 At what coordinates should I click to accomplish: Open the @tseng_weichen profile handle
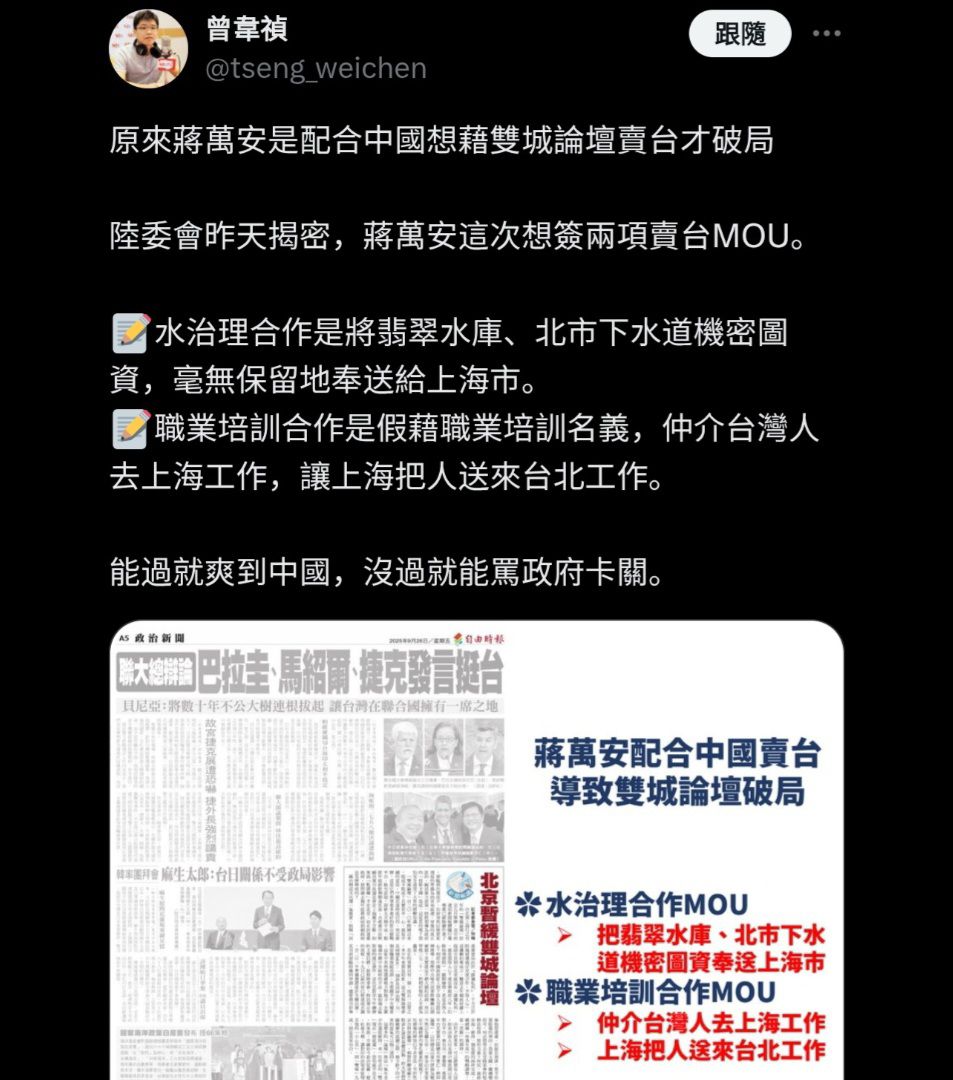(x=316, y=68)
